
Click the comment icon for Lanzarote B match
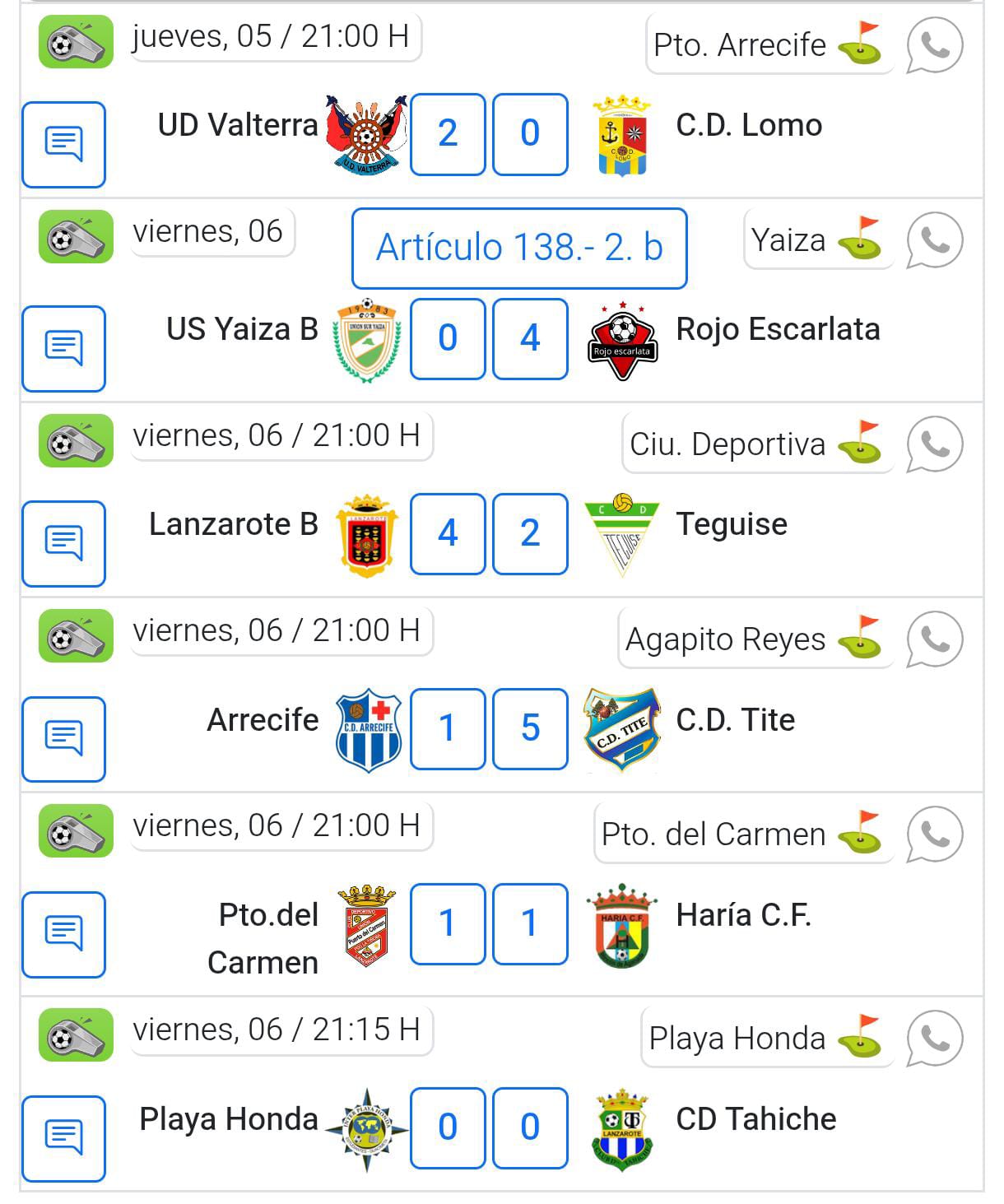[64, 543]
